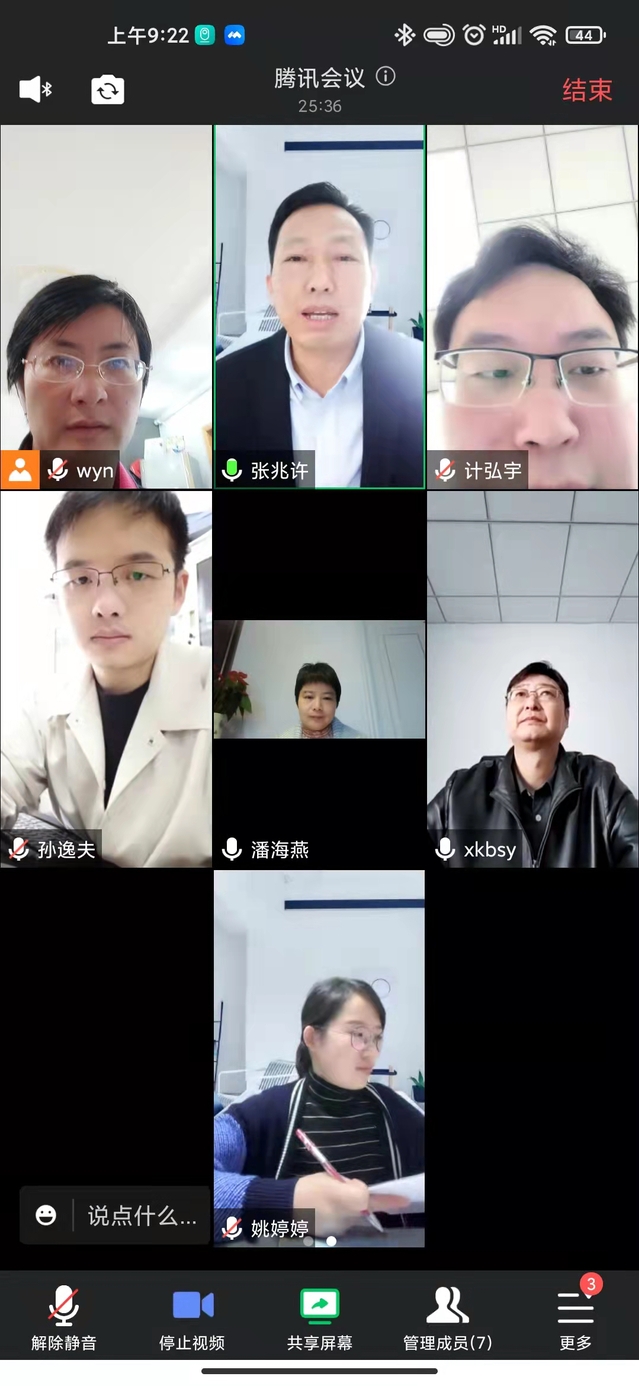Select 孙逸夫's video tile
Screen dimensions: 639x1386
tap(106, 678)
